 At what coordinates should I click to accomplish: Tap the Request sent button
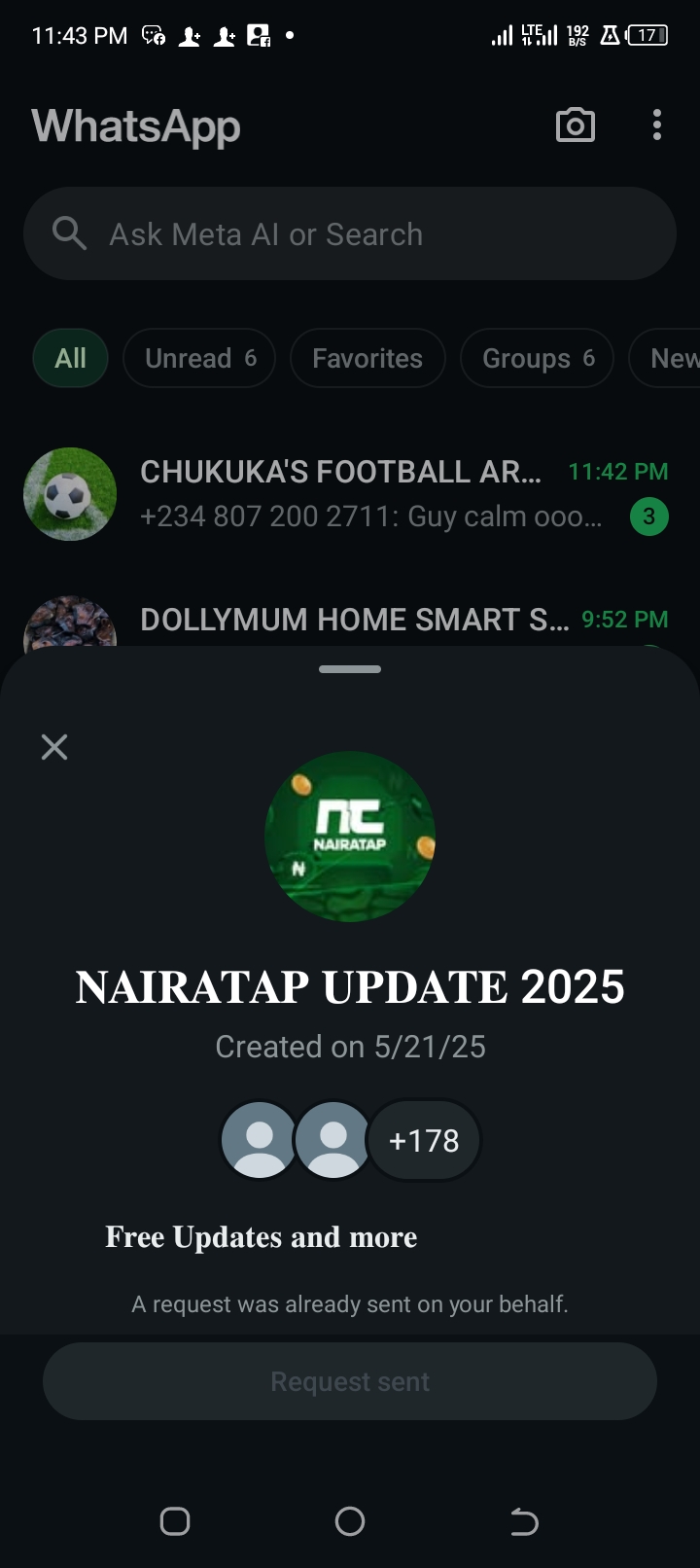[x=350, y=1381]
